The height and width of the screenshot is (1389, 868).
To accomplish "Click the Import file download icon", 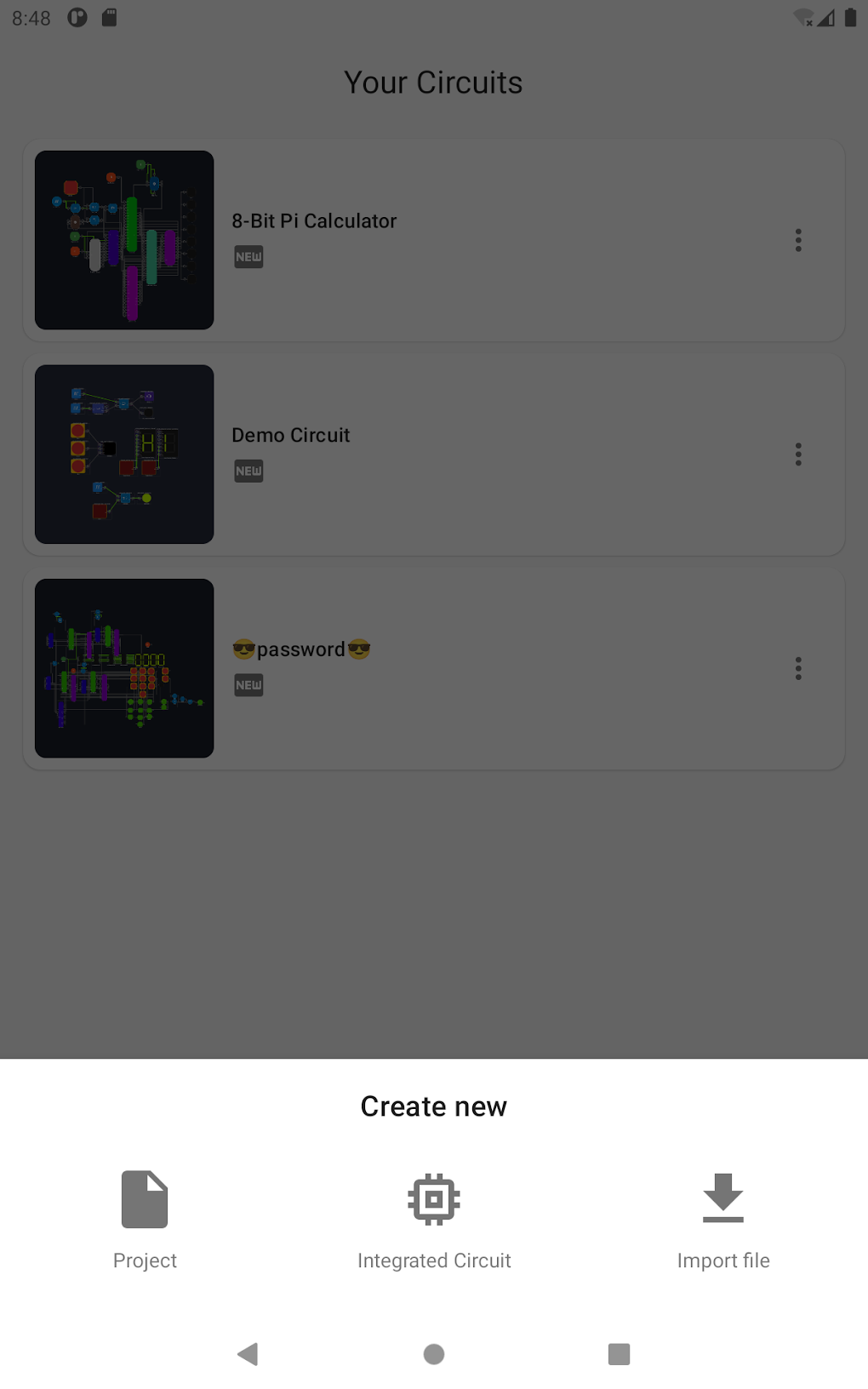I will [722, 1199].
